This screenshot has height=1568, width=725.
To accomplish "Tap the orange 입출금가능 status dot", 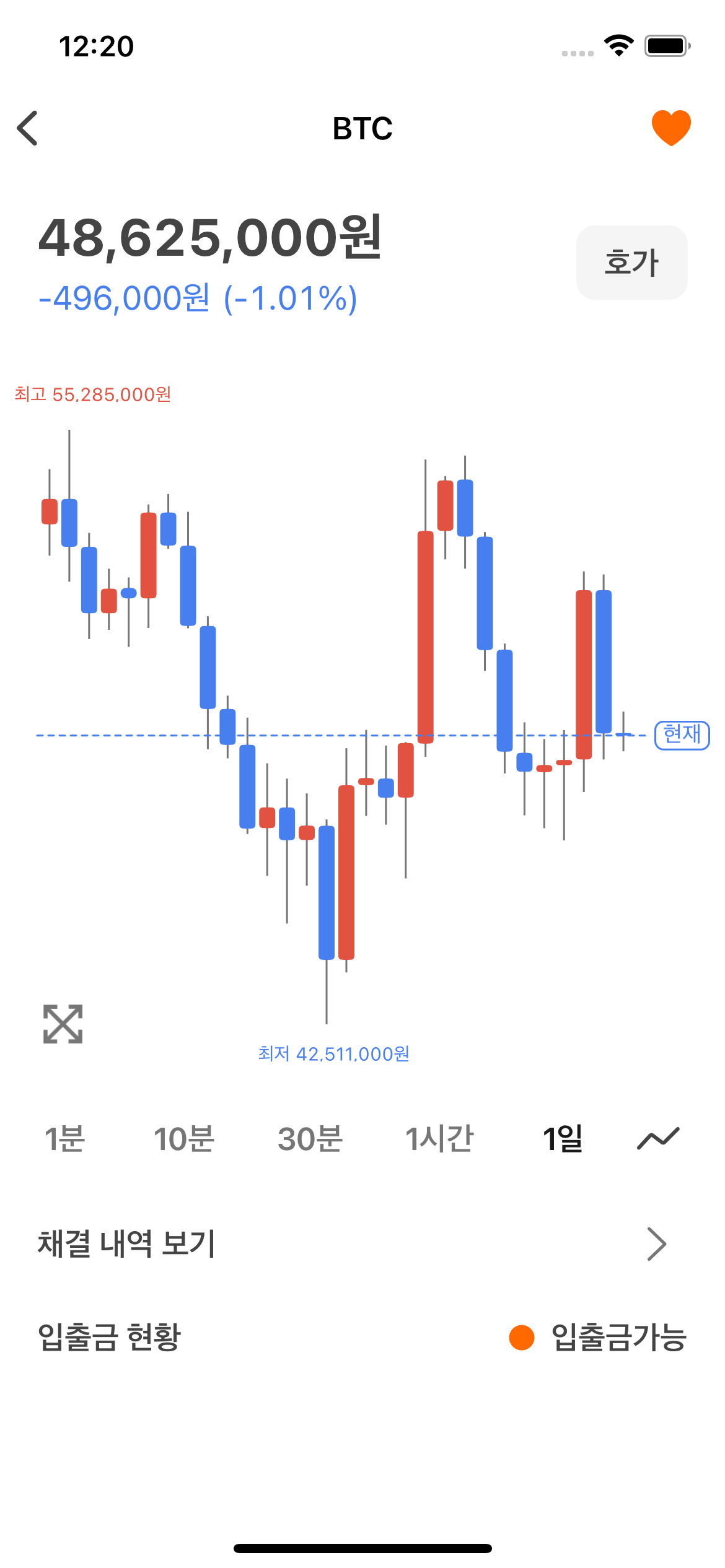I will click(522, 1336).
